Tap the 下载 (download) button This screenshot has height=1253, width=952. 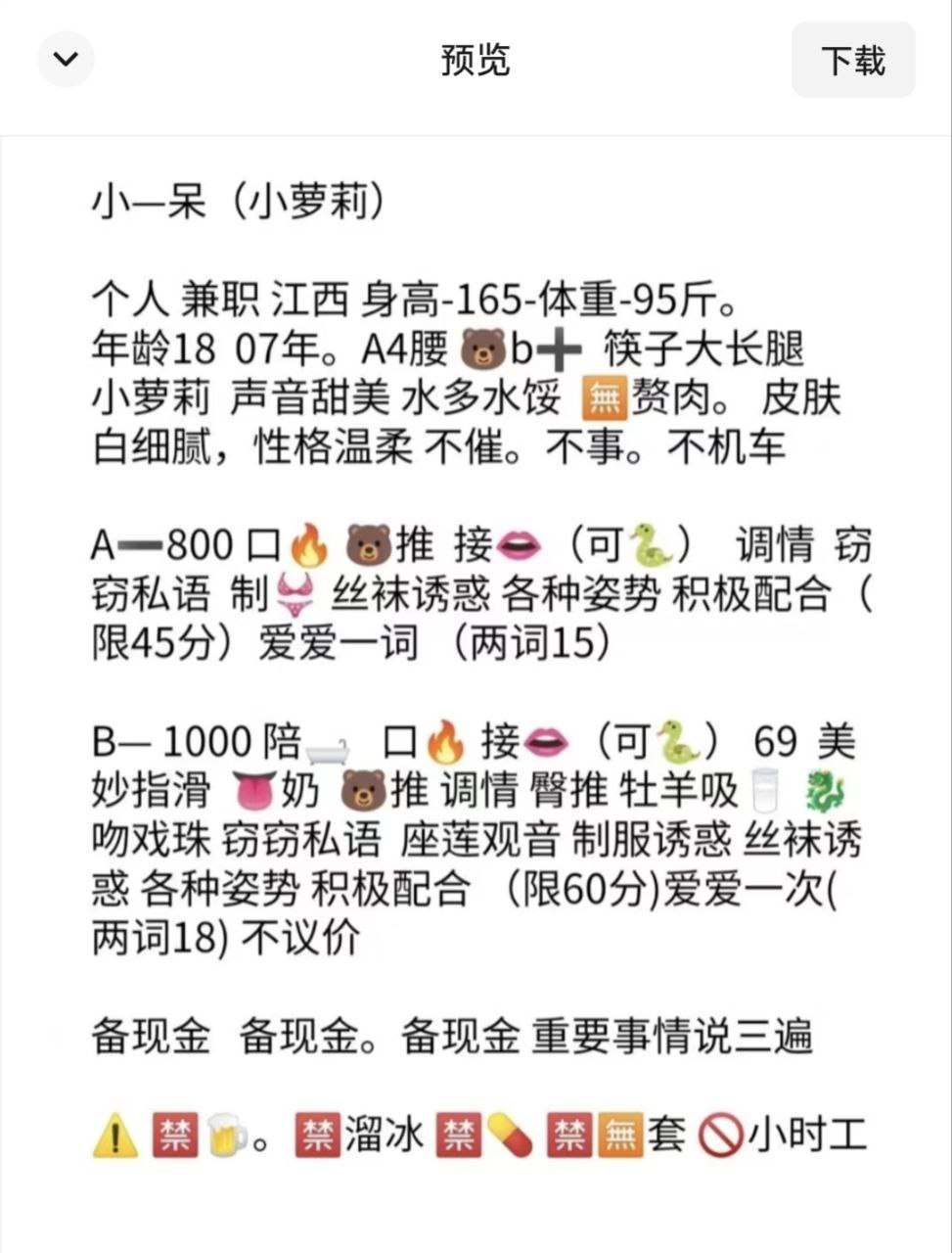pos(852,61)
